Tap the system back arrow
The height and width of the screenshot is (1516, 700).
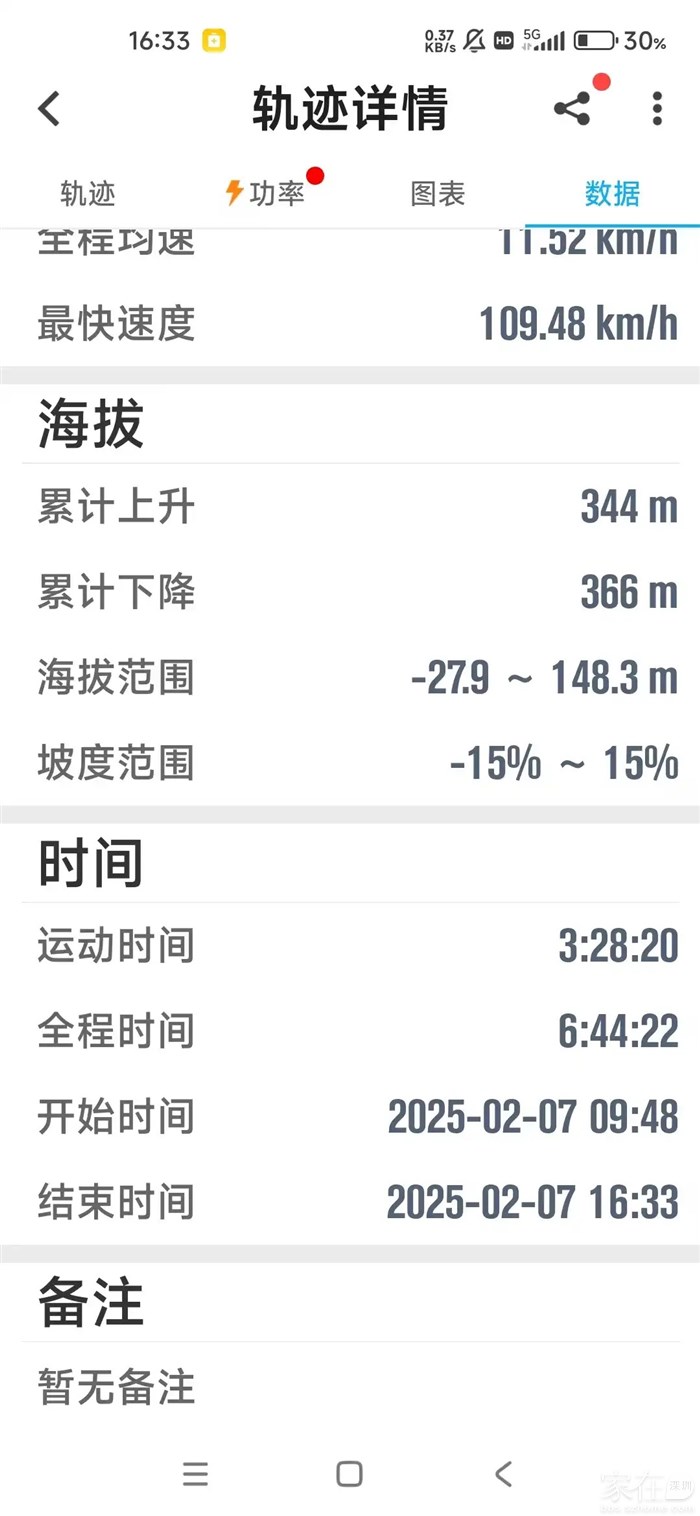[x=503, y=1473]
